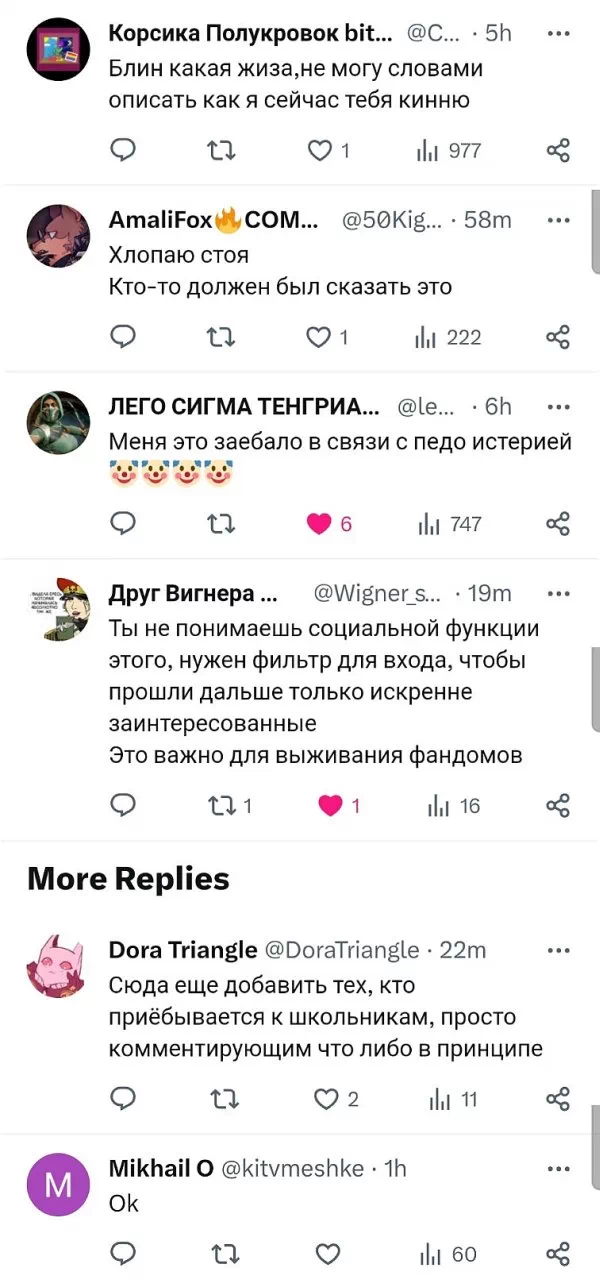Repost Mikhail O's reply
Viewport: 600px width, 1287px height.
220,1253
